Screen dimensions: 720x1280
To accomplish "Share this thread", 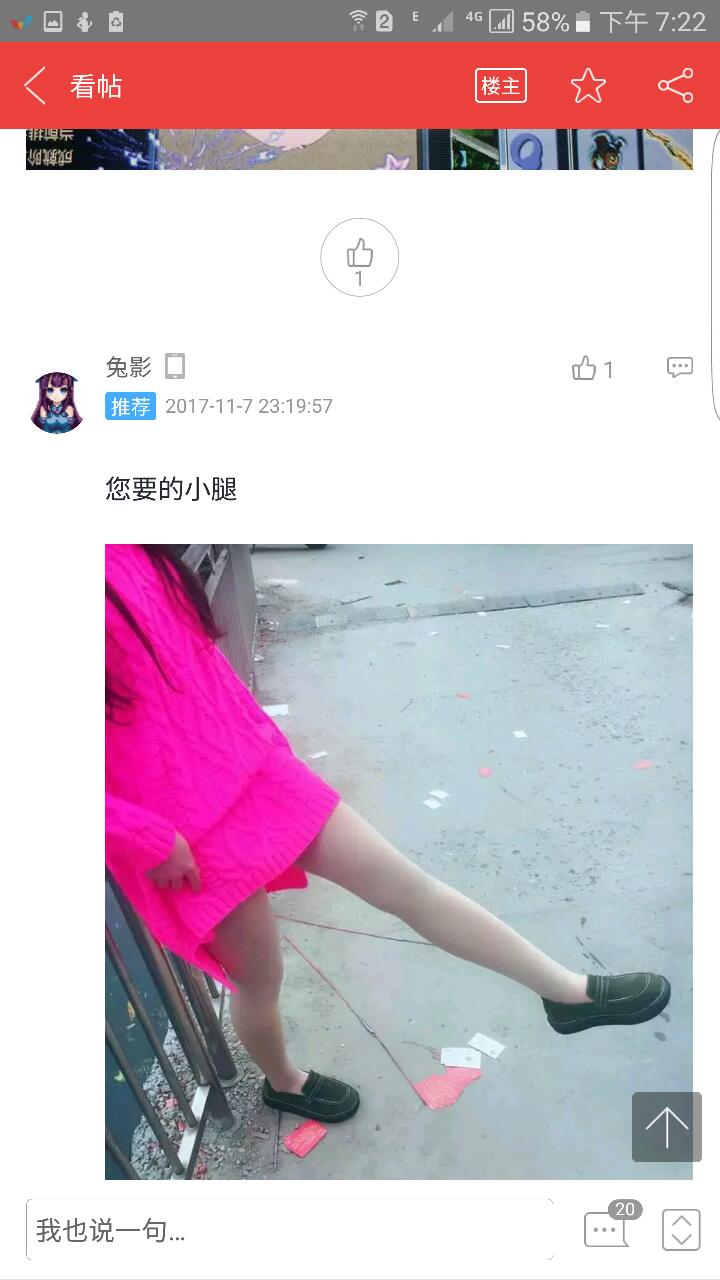I will [x=676, y=86].
